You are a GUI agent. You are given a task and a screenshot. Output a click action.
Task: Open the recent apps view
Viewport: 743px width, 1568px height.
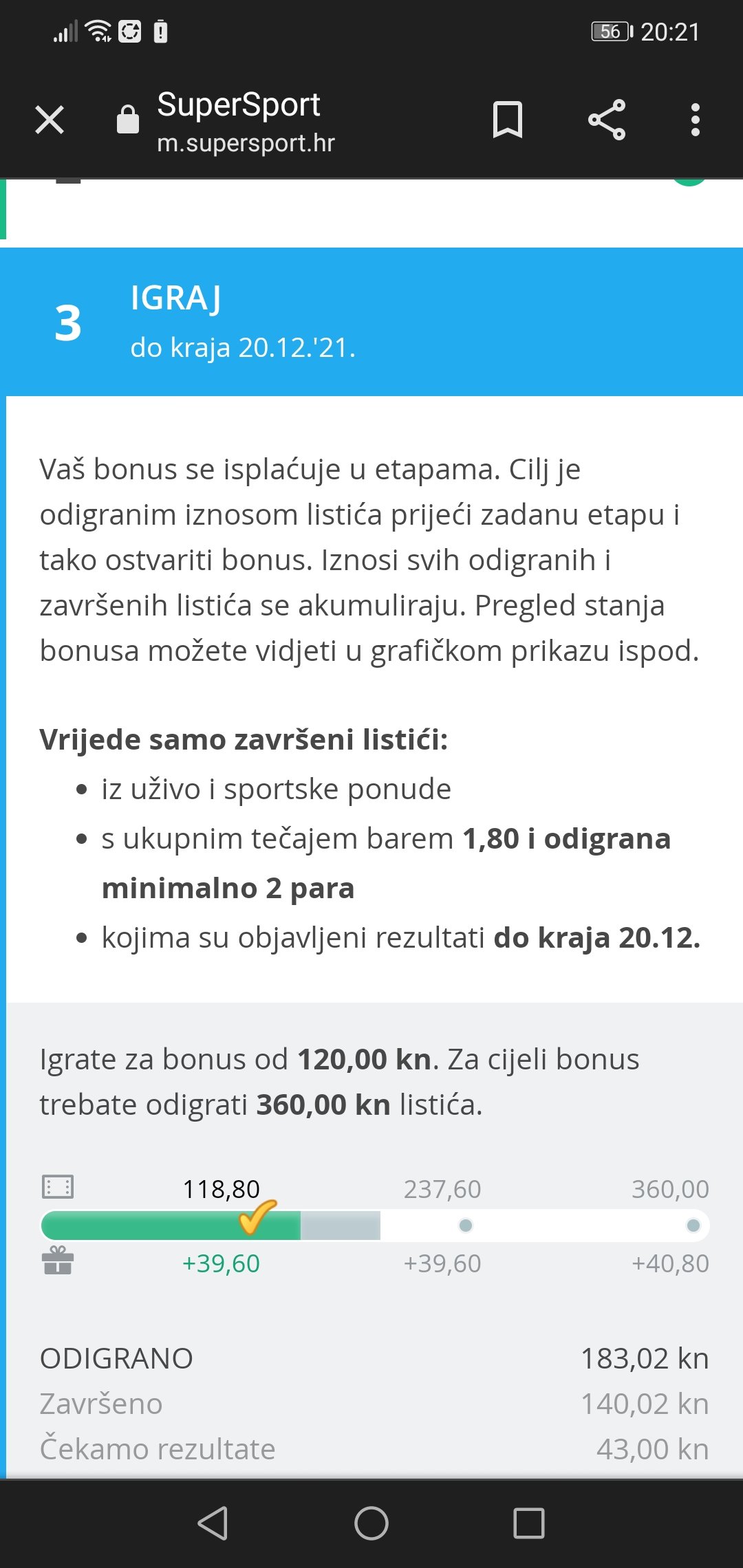point(529,1523)
